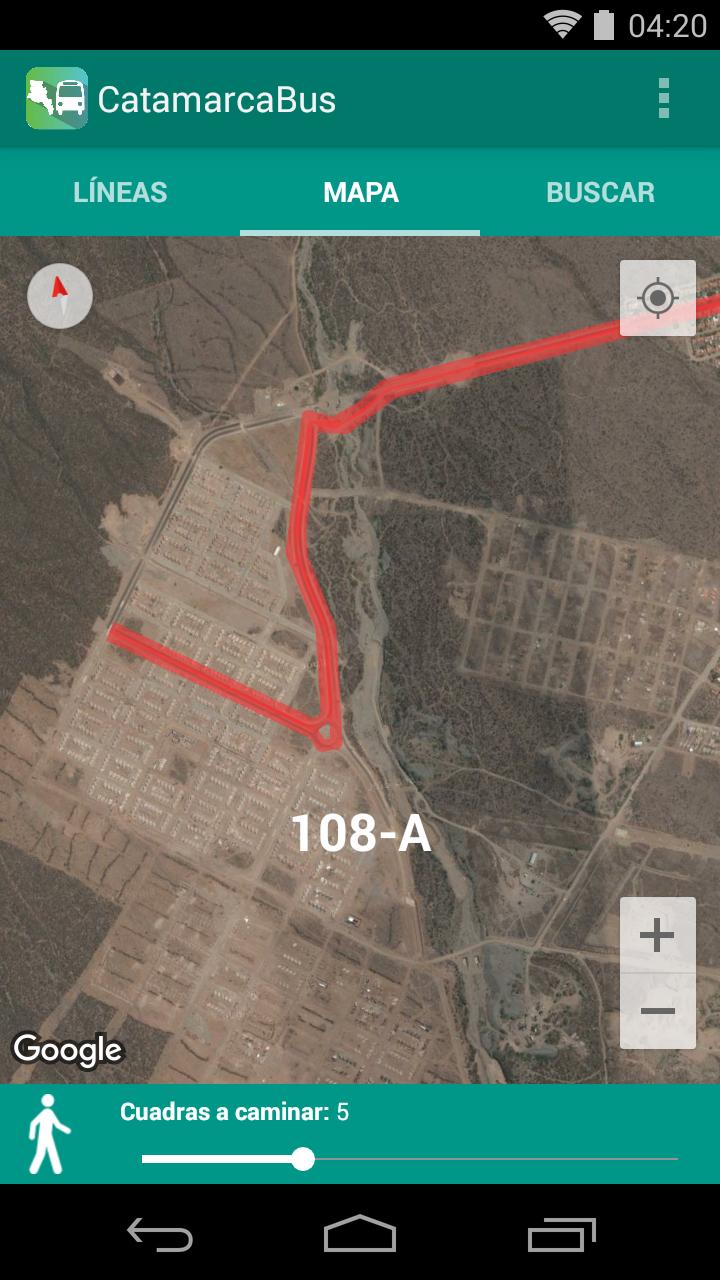Viewport: 720px width, 1280px height.
Task: Center map on my location
Action: [657, 298]
